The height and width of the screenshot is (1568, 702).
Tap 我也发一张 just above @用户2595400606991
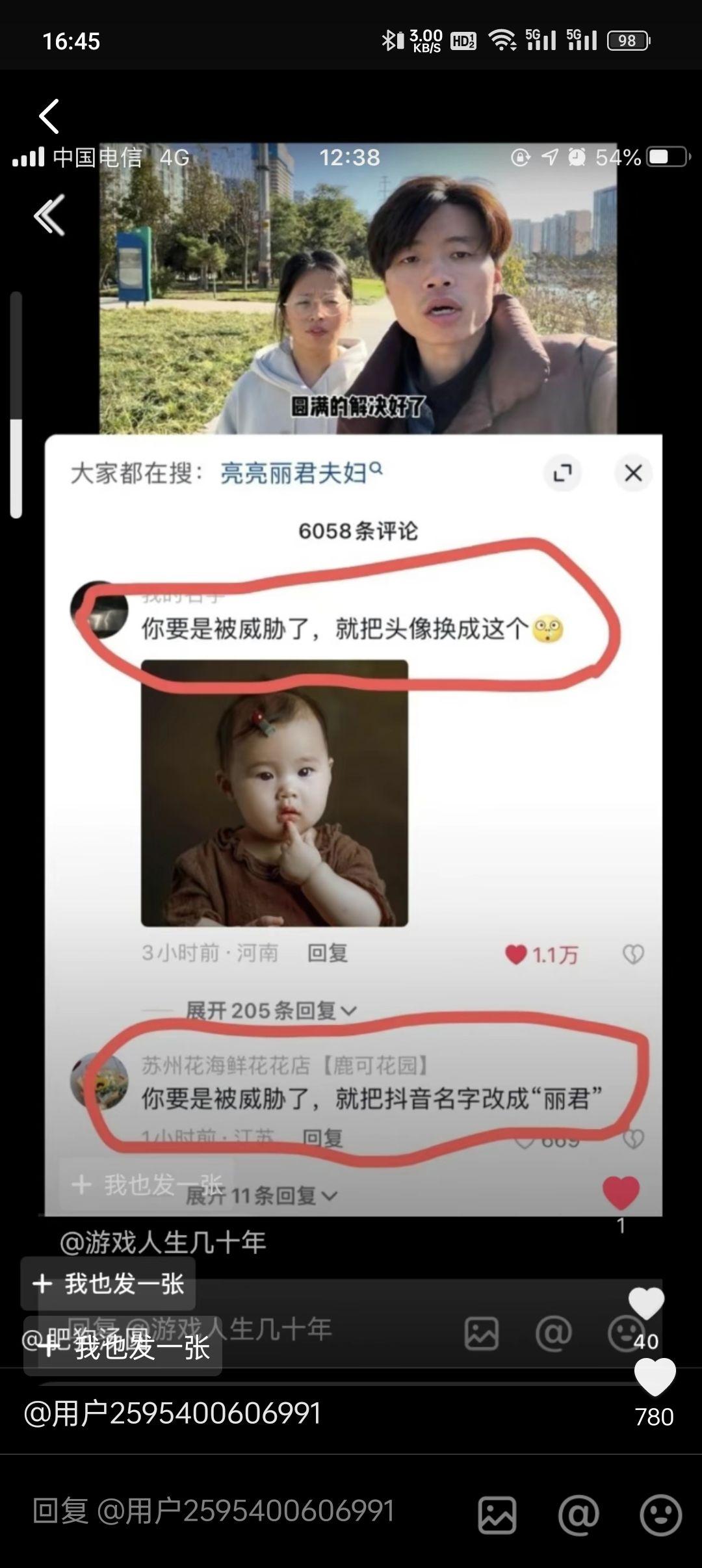click(123, 1348)
